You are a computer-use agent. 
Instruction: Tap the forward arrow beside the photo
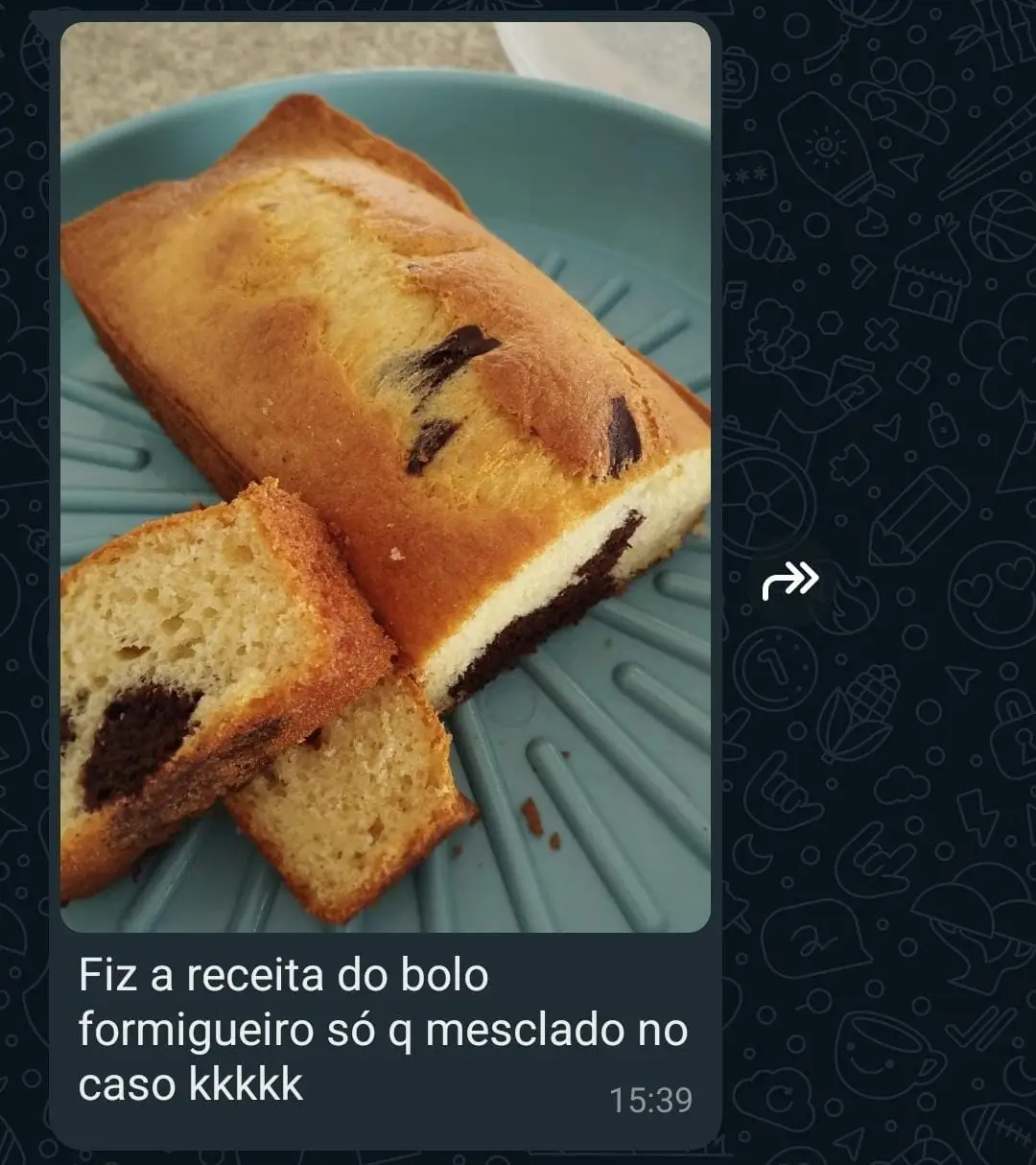click(x=790, y=581)
